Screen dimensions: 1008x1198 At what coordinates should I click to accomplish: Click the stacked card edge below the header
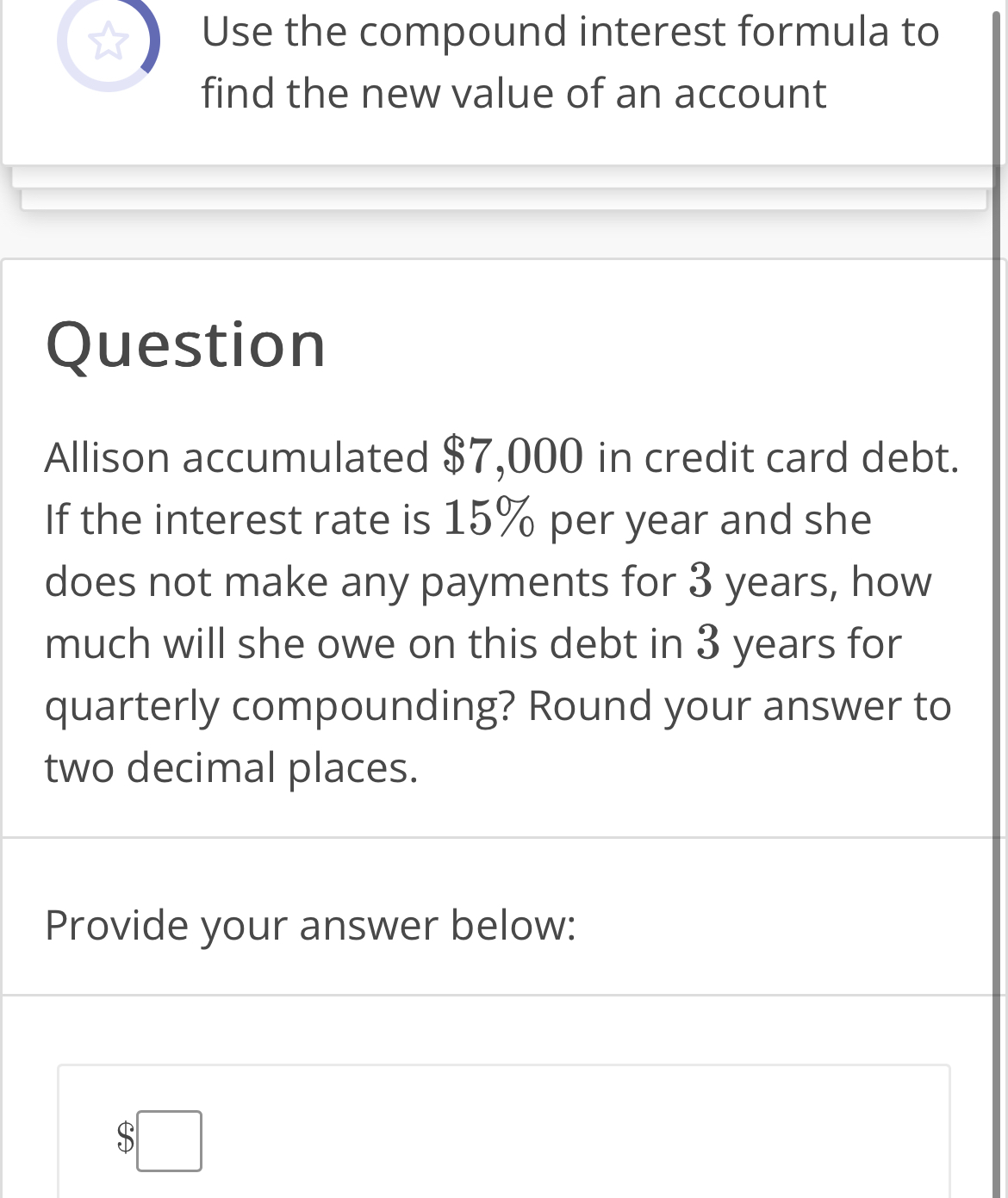pos(504,191)
